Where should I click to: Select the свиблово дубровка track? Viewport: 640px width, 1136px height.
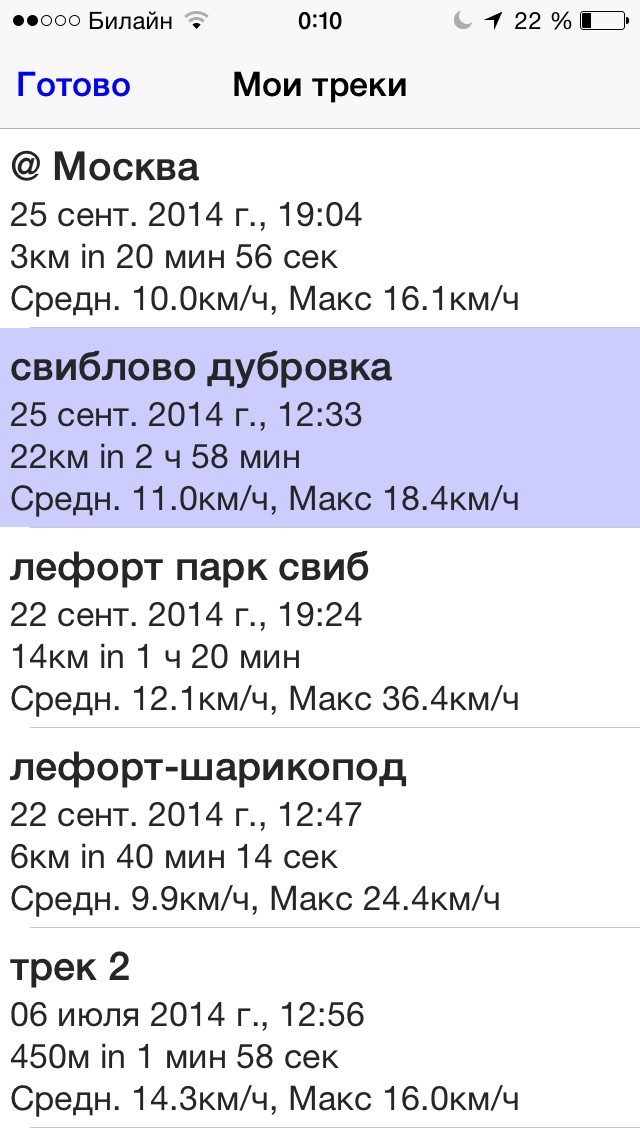point(320,427)
